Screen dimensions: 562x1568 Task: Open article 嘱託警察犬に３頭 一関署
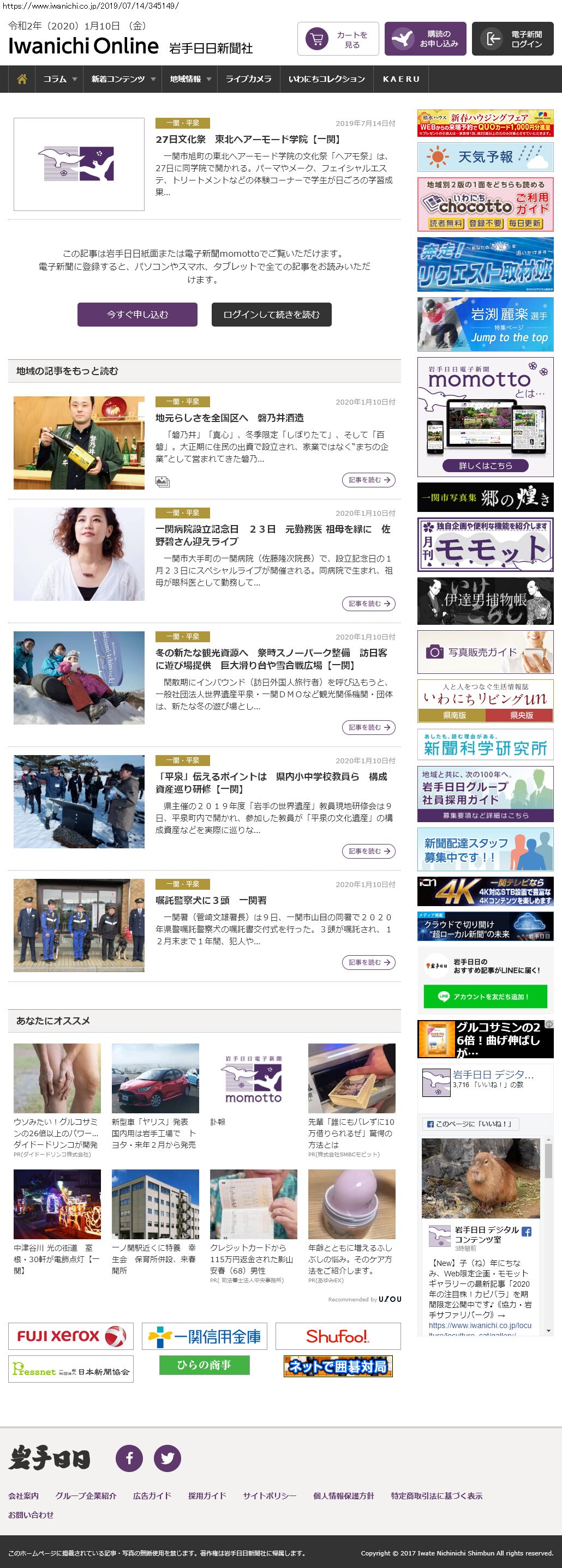(211, 900)
